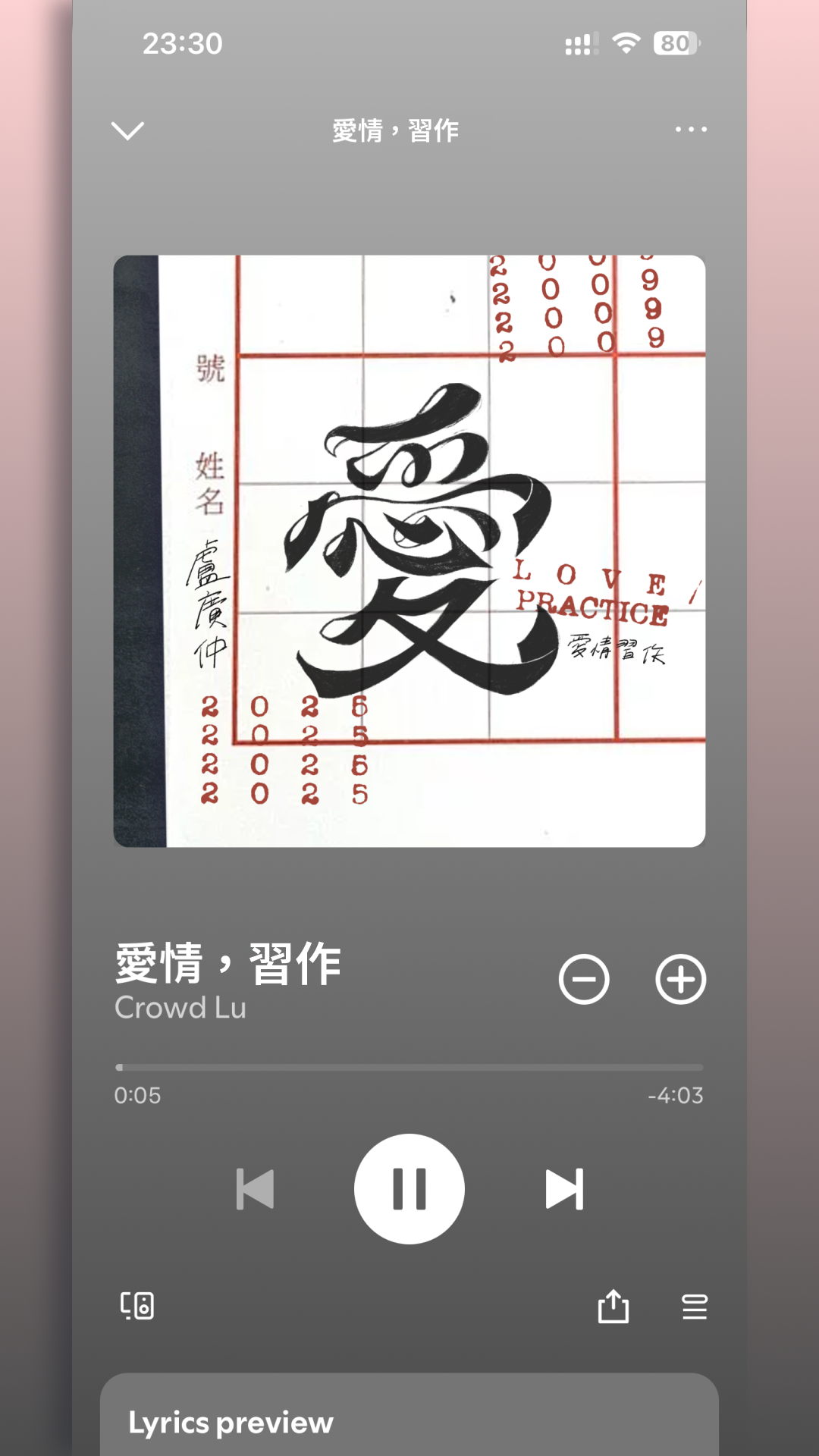This screenshot has height=1456, width=819.
Task: Tap the Crowd Lu artist name
Action: [180, 1008]
